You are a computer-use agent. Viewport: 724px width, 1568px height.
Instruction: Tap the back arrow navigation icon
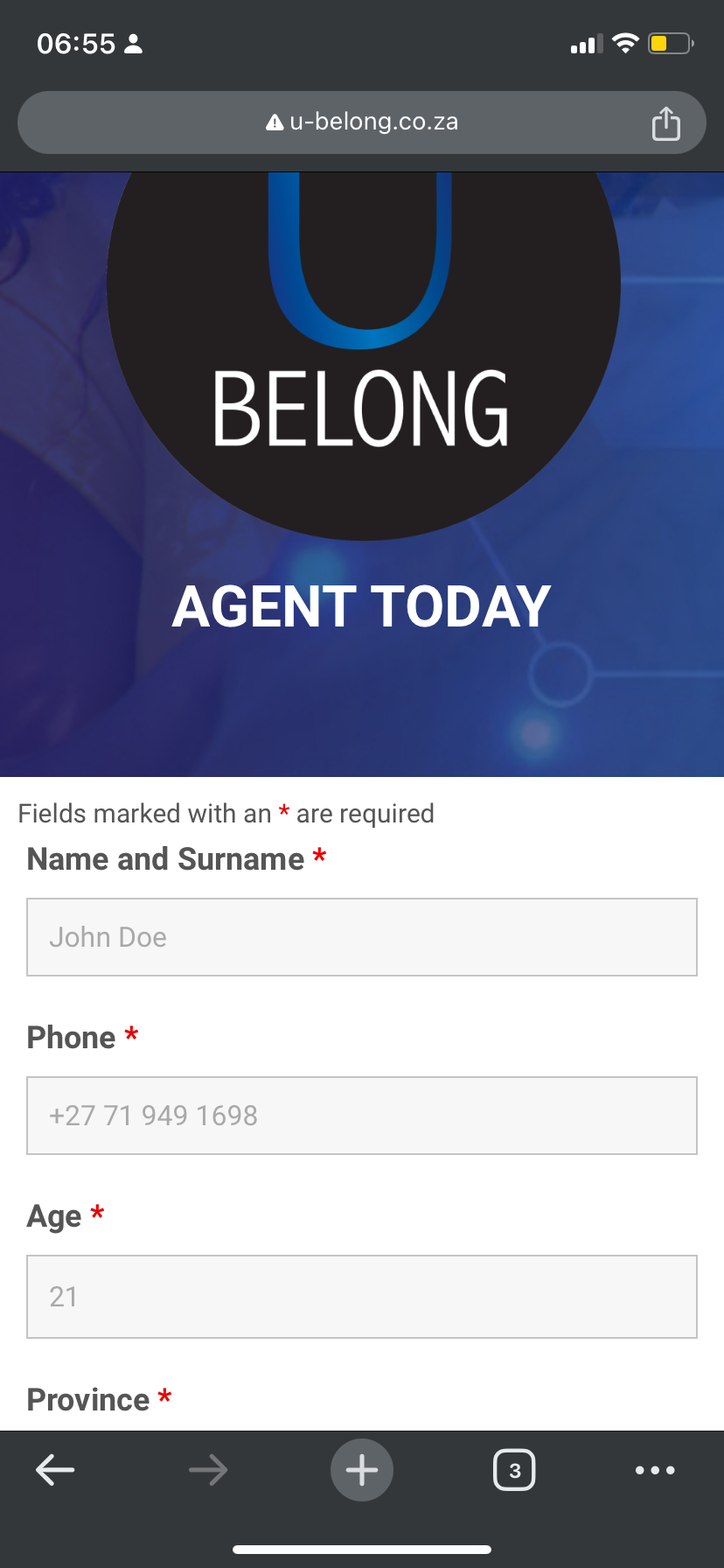pos(55,1470)
